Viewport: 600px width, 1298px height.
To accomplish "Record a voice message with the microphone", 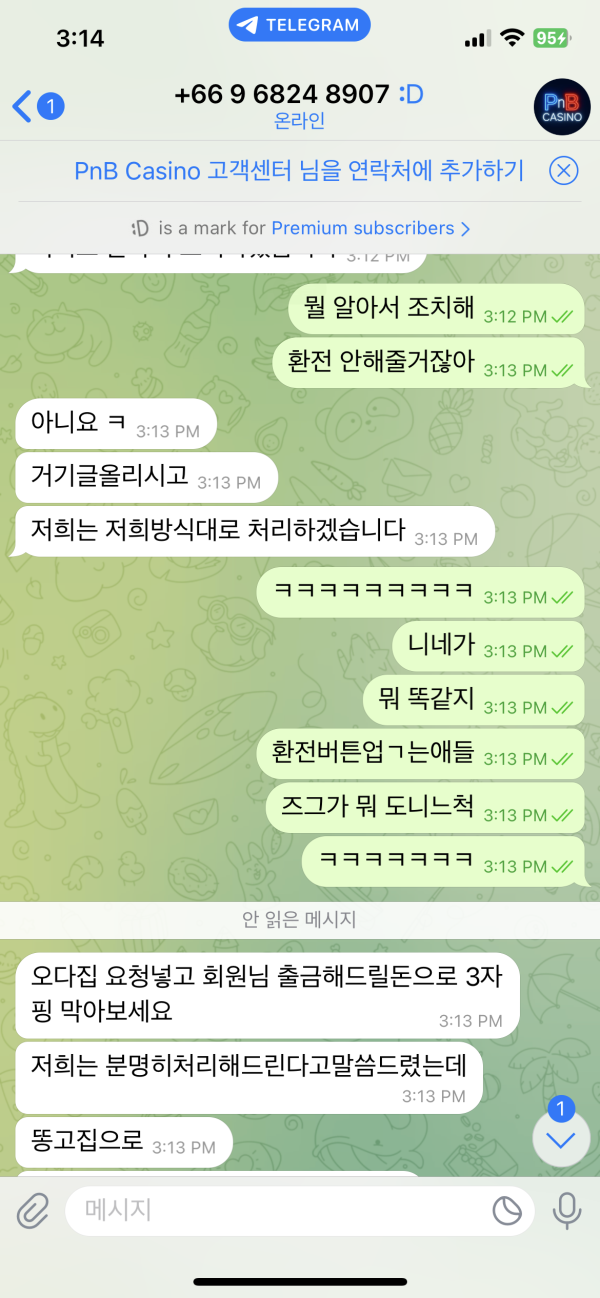I will coord(567,1211).
